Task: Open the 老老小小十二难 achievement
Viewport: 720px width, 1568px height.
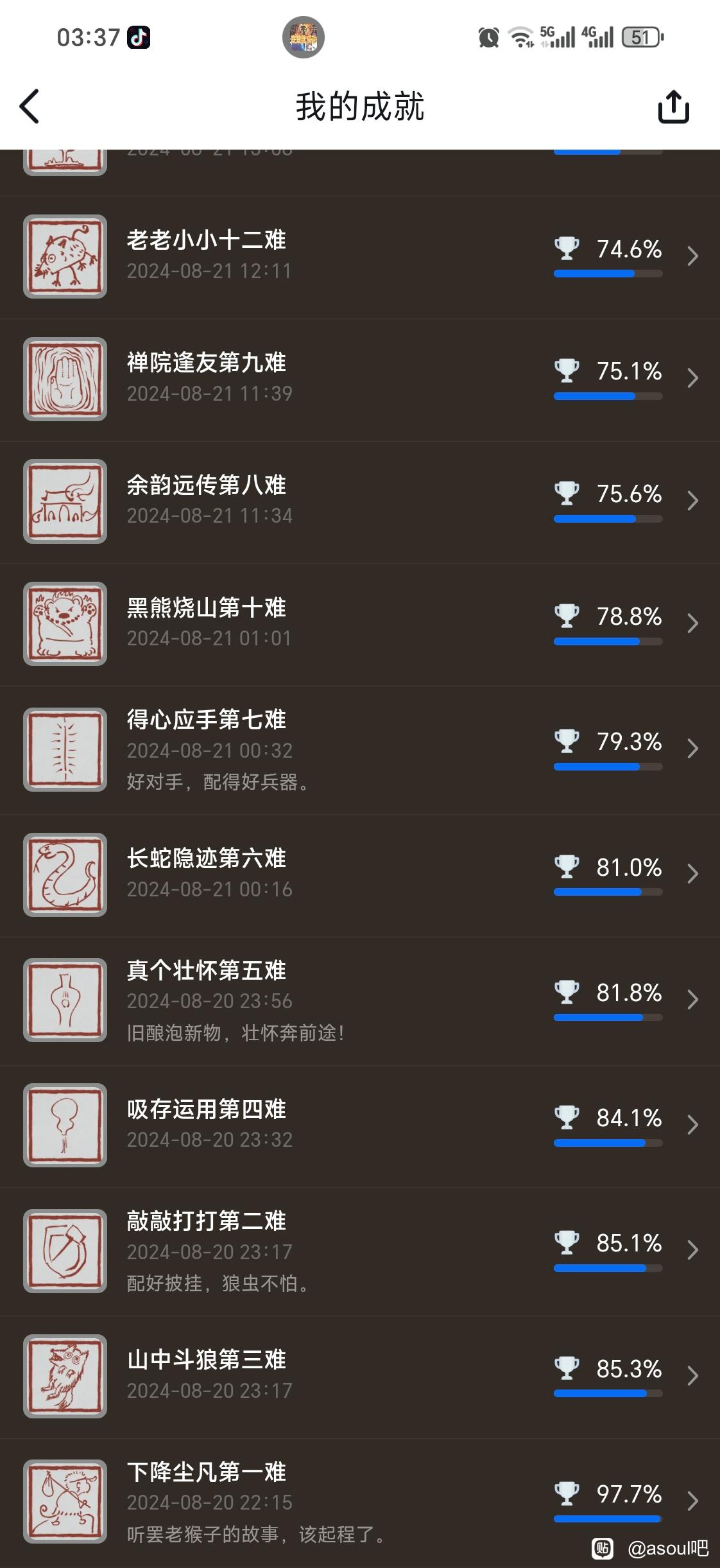Action: 359,256
